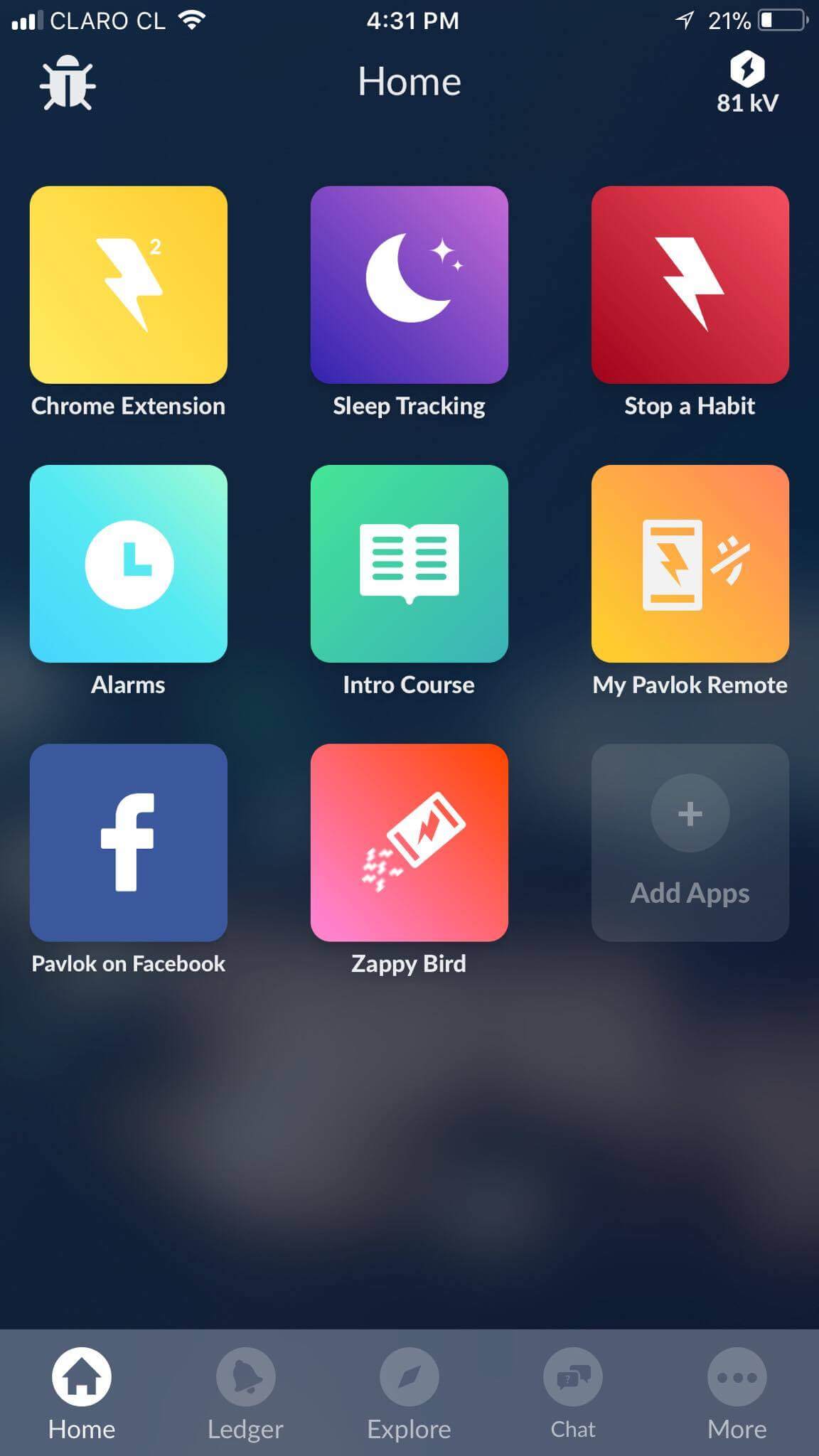
Task: Open Alarms
Action: click(129, 564)
